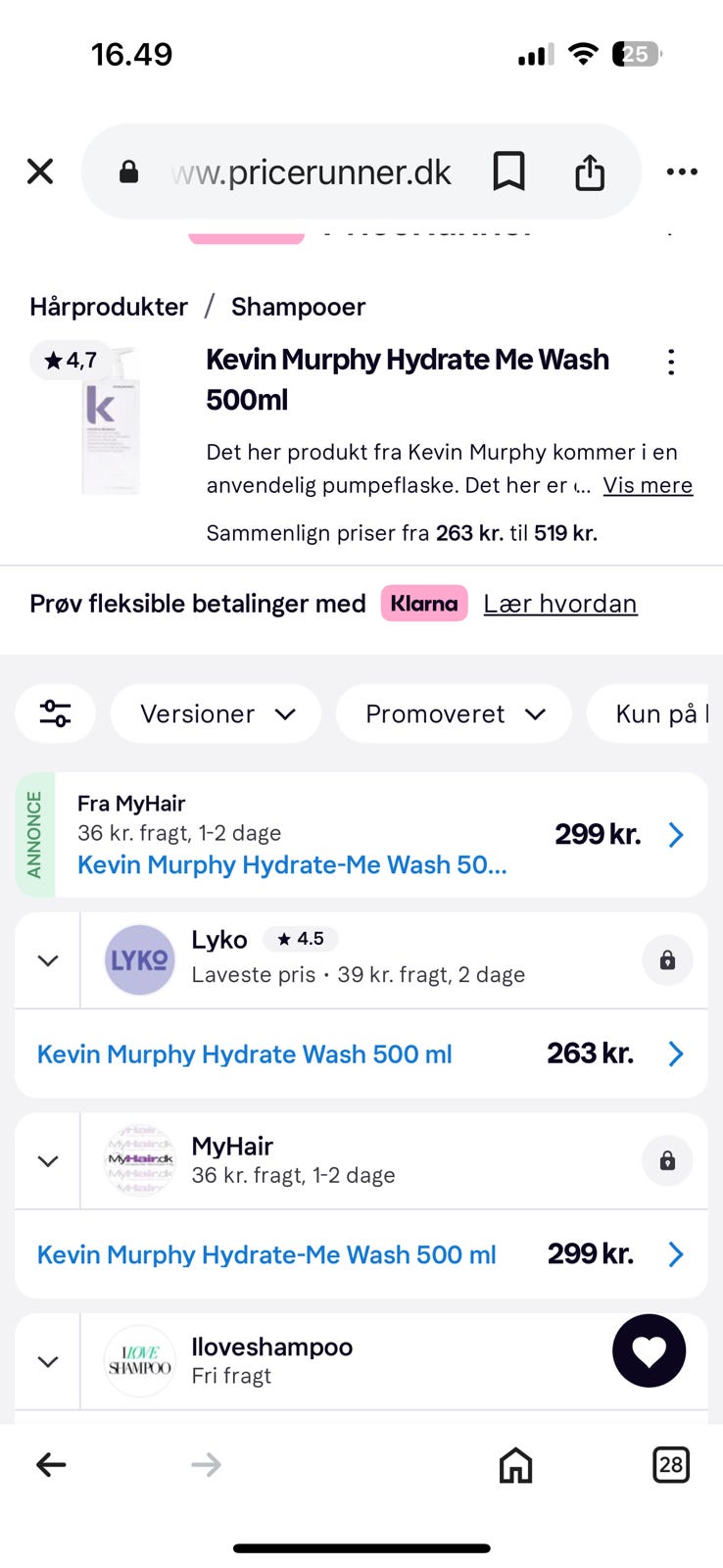The image size is (723, 1568).
Task: Open the filter settings sliders icon
Action: click(55, 713)
